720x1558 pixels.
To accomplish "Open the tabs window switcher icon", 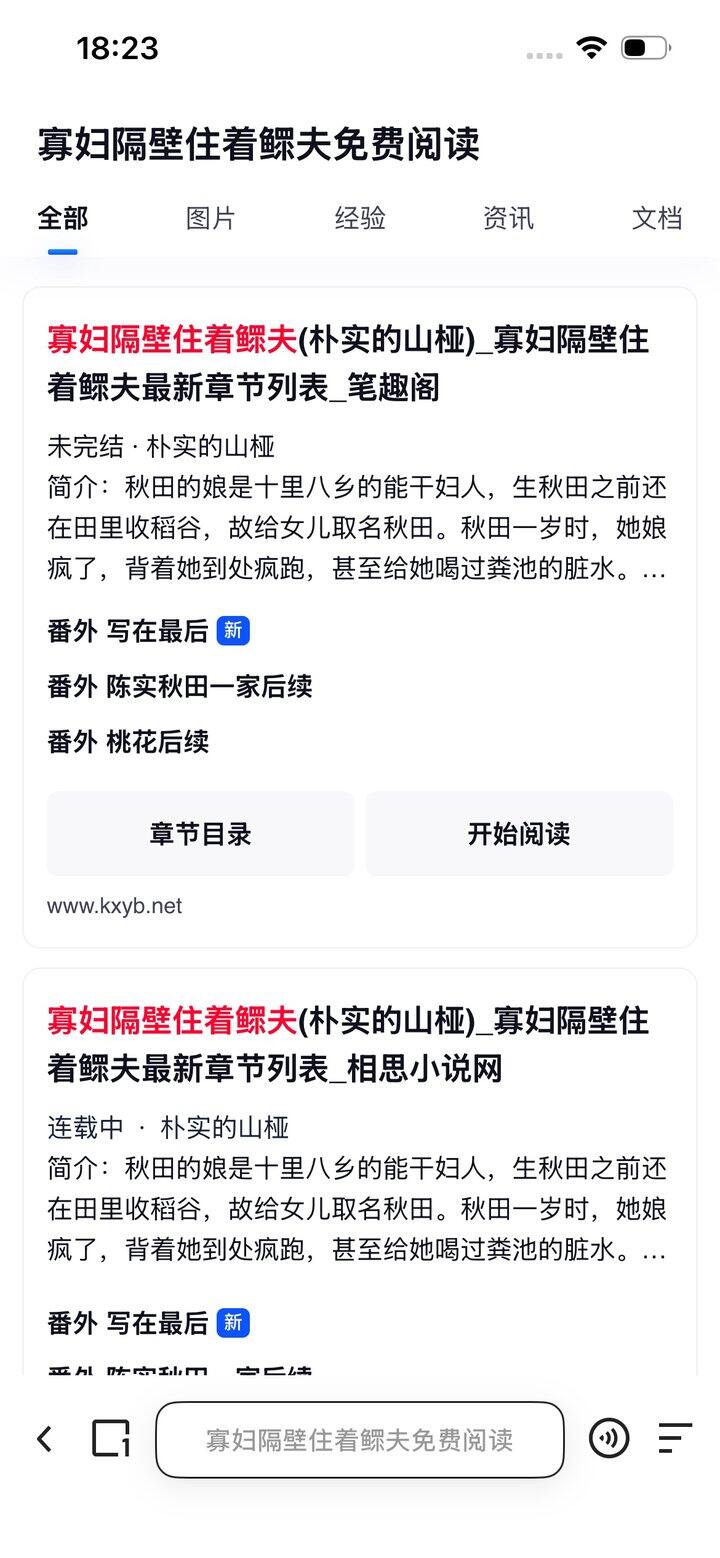I will (111, 1439).
